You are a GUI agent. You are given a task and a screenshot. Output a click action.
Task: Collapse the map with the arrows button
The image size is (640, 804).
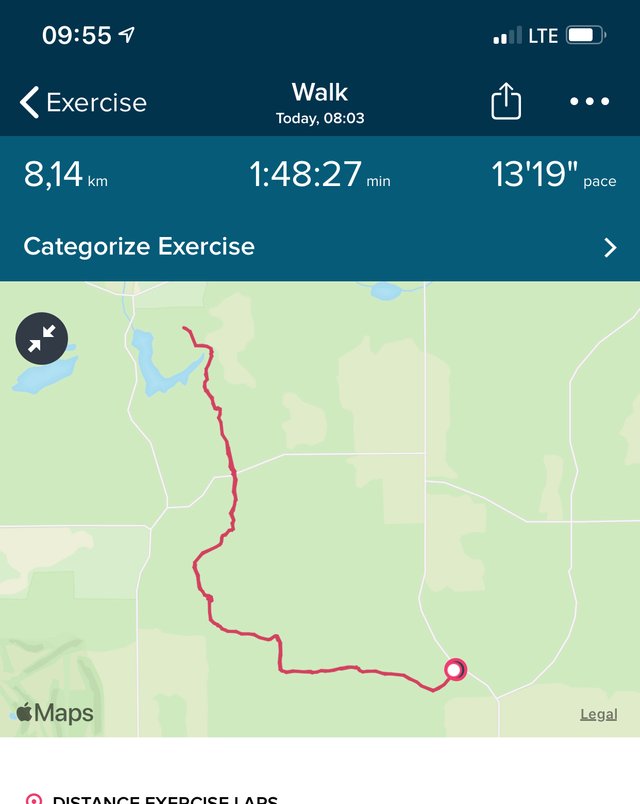click(x=42, y=340)
